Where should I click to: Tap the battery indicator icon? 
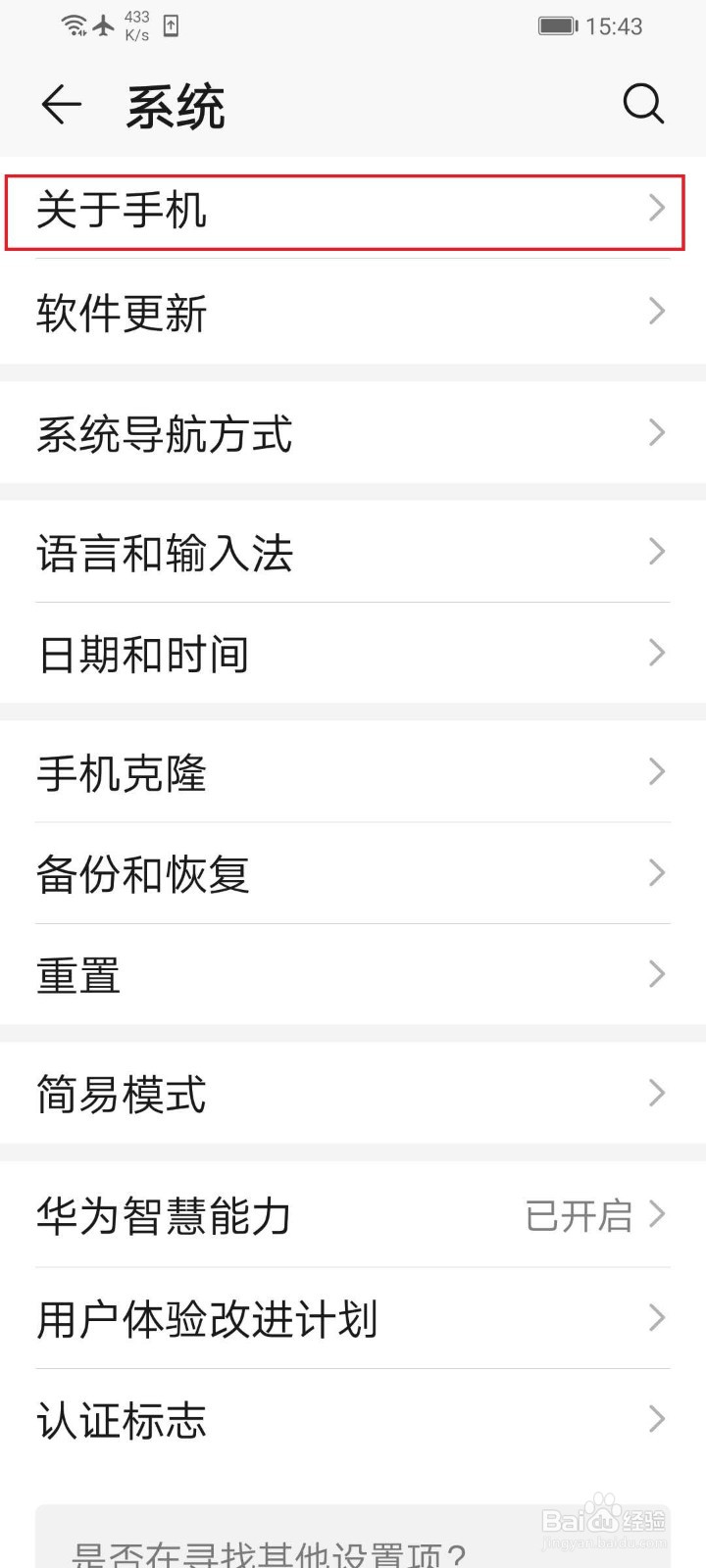[x=559, y=26]
